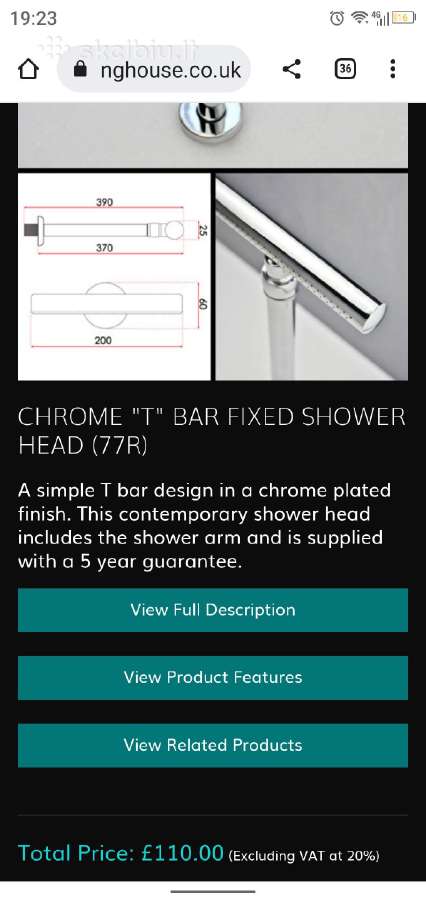This screenshot has height=900, width=426.
Task: Select View Related Products
Action: (x=213, y=745)
